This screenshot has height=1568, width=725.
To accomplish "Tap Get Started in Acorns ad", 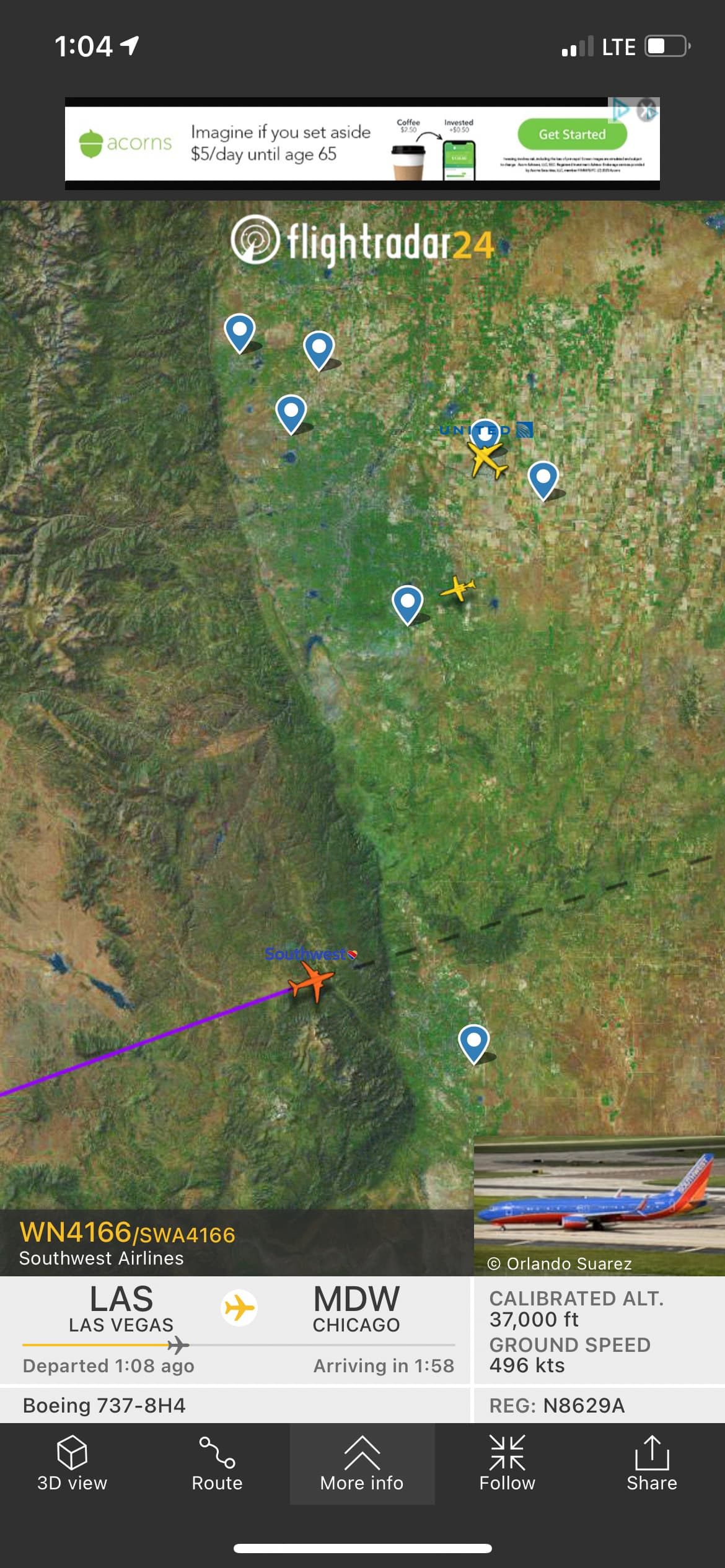I will pyautogui.click(x=571, y=134).
